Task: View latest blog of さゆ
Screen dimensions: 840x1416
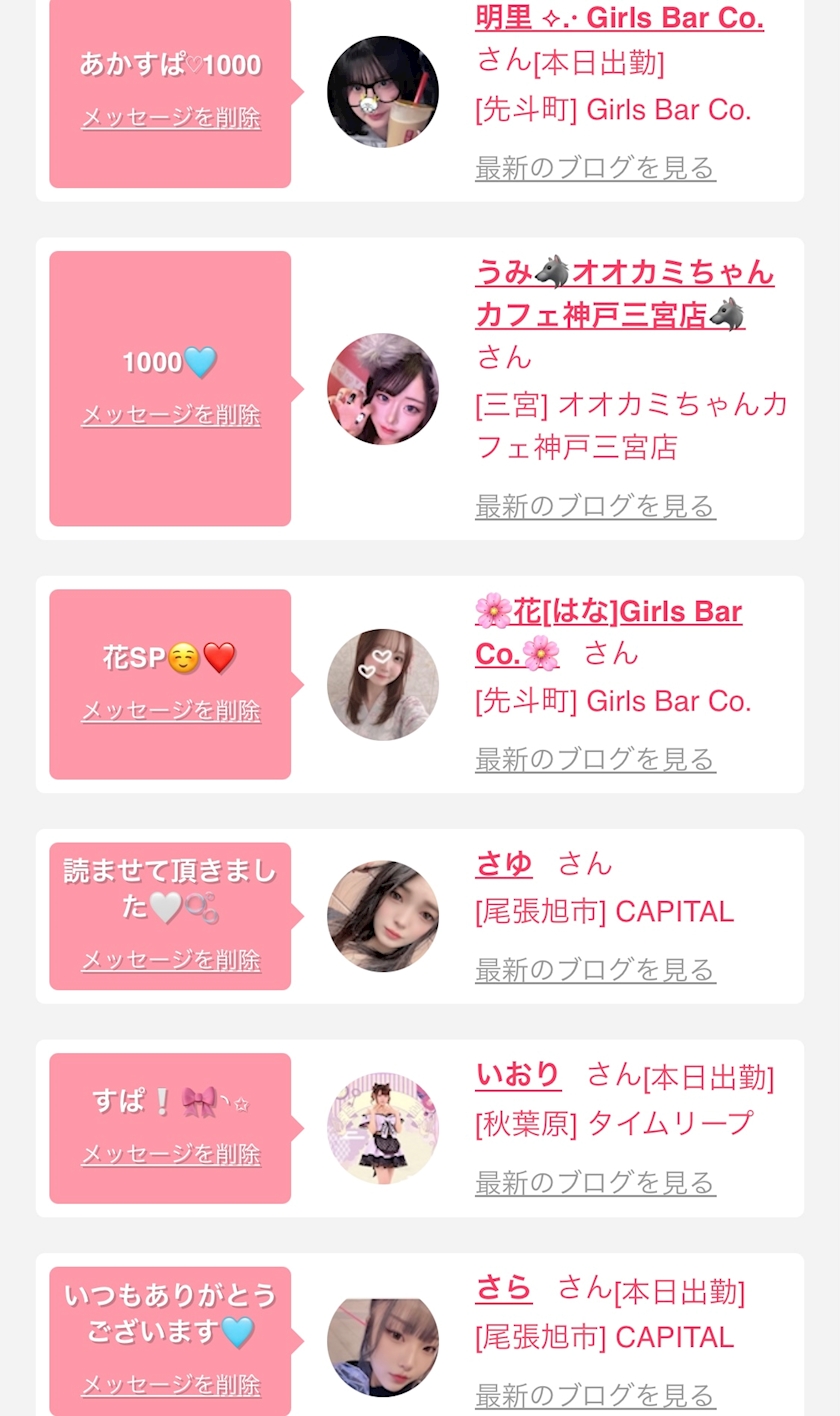Action: coord(595,970)
